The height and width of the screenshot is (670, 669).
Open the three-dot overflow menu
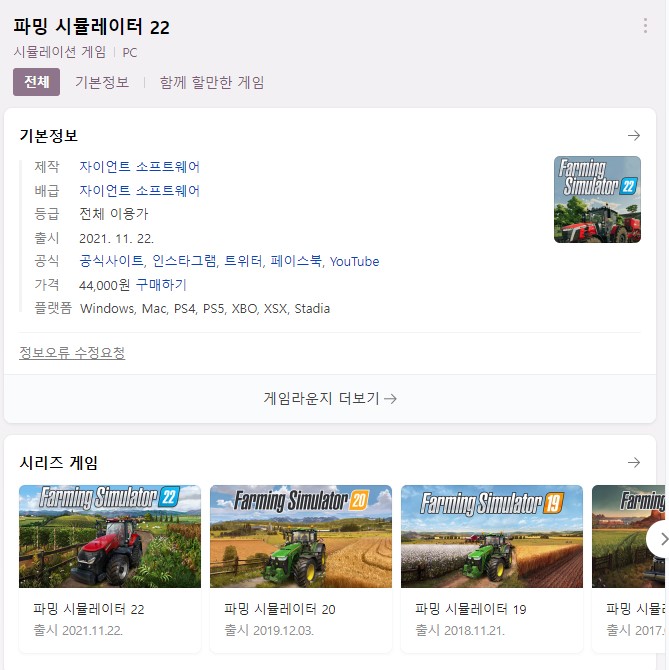pos(645,26)
